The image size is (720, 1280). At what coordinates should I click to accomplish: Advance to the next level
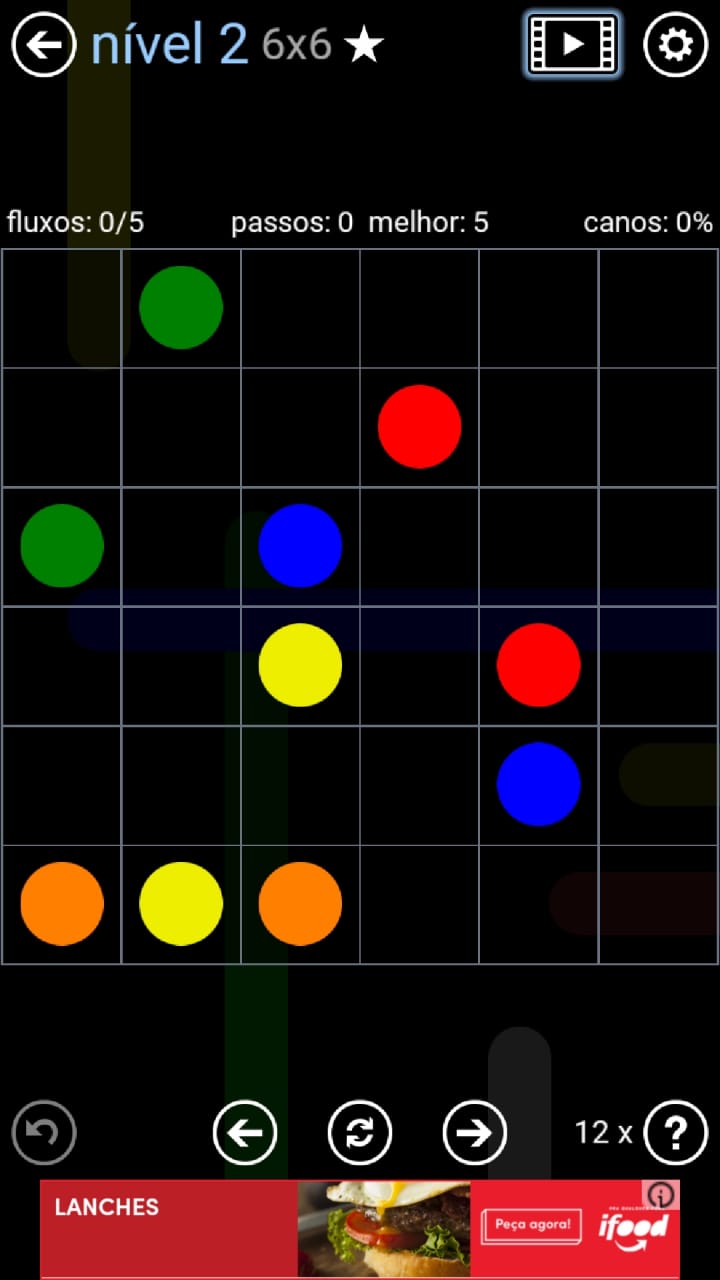pyautogui.click(x=475, y=1133)
